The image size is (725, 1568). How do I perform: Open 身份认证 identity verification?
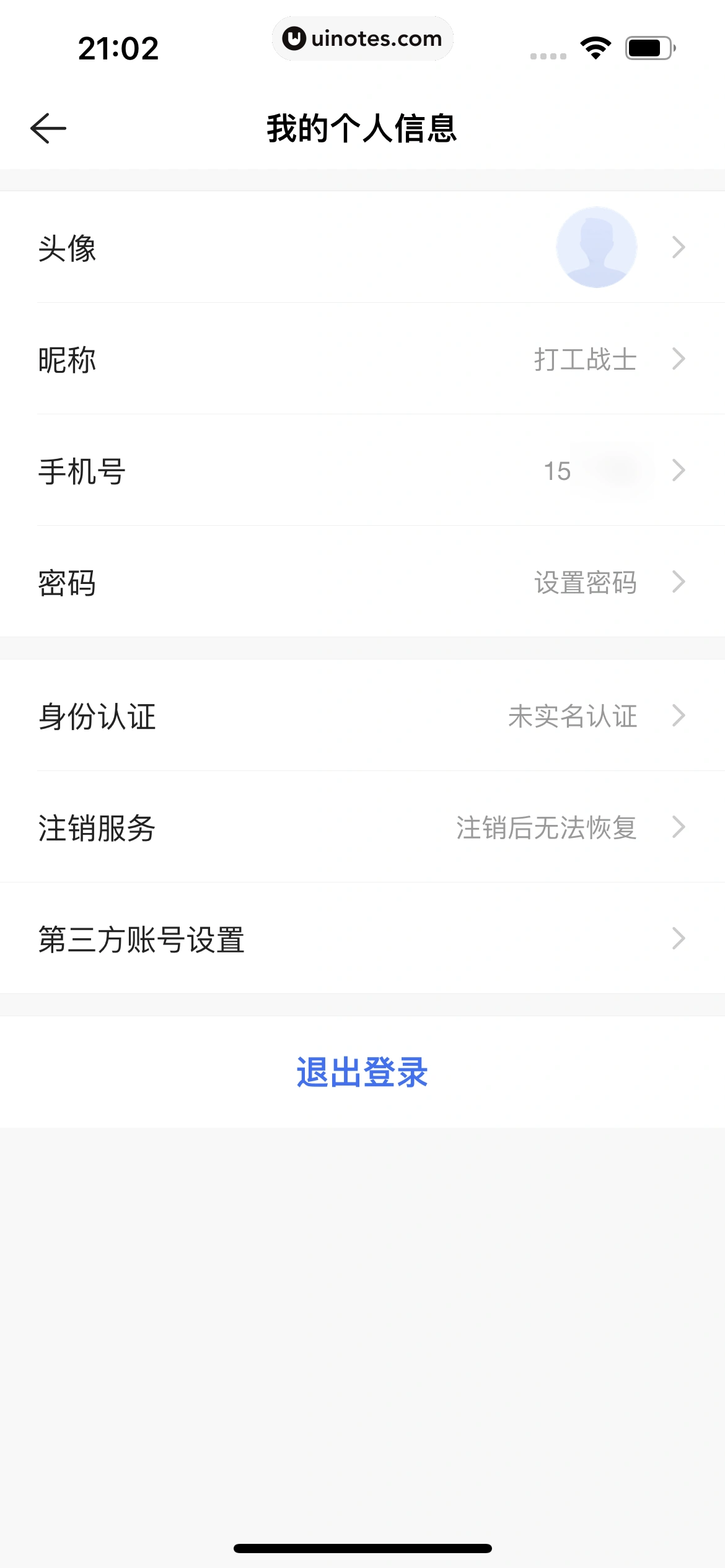coord(362,716)
